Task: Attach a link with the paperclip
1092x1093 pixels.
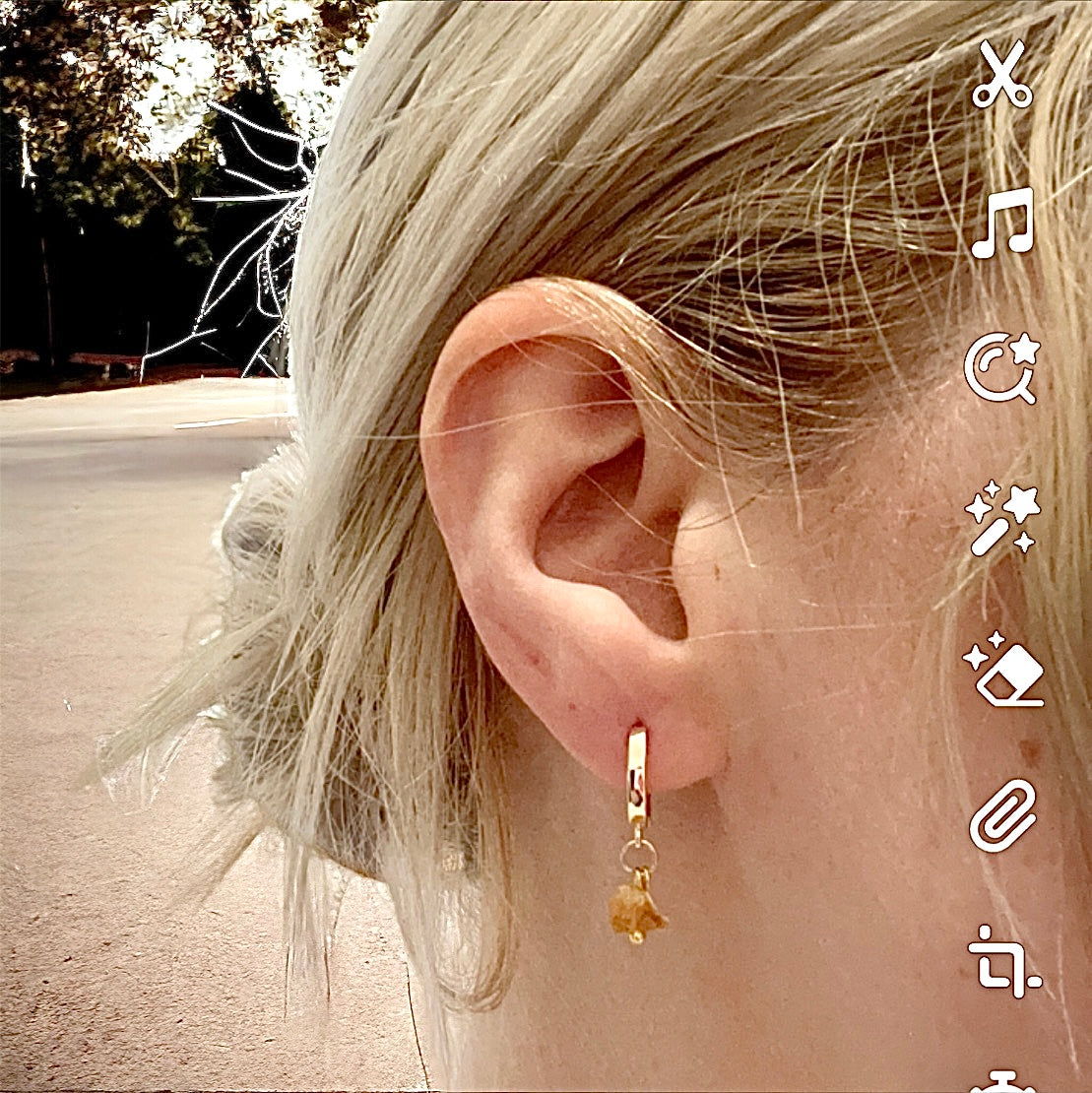Action: click(1002, 815)
